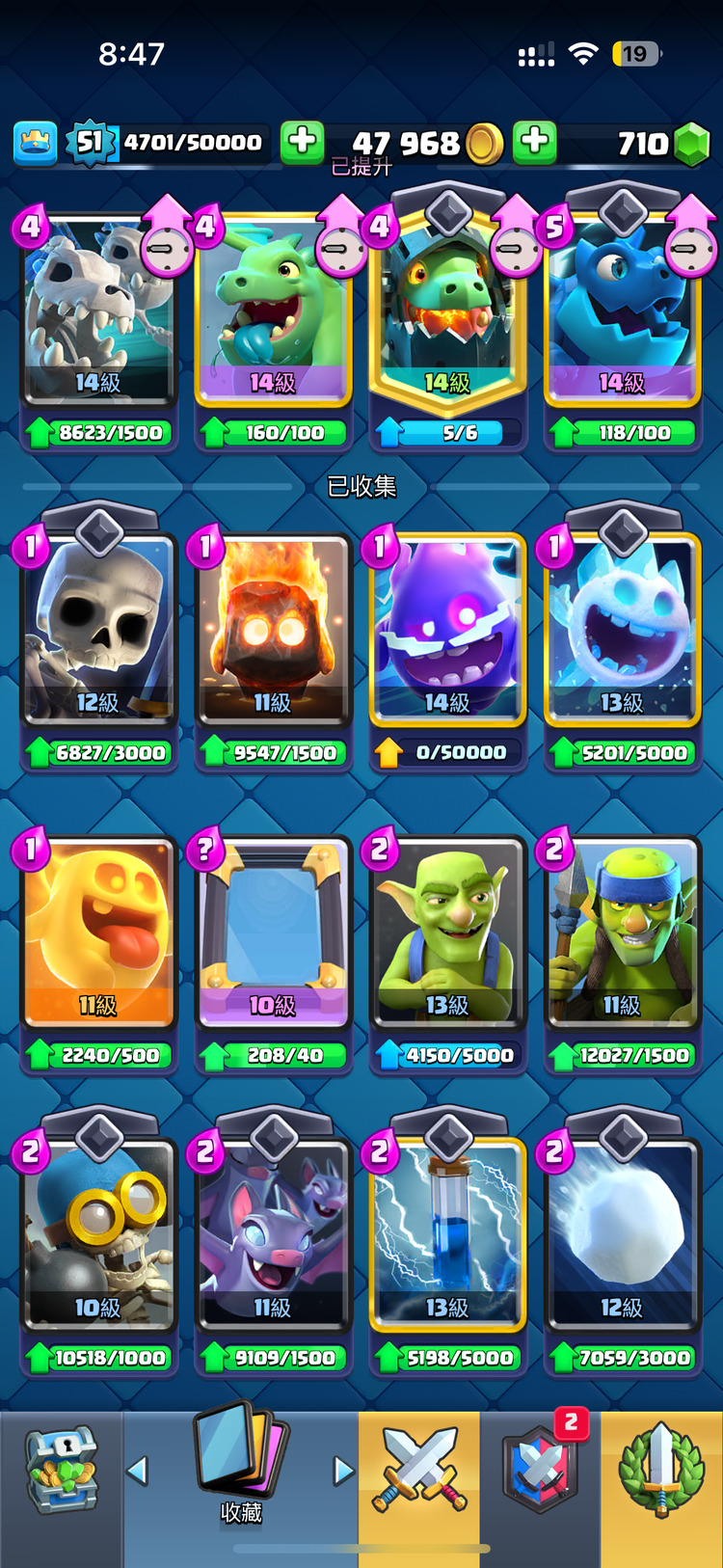This screenshot has height=1568, width=723.
Task: Select the Baby Dragon card
Action: tap(273, 309)
